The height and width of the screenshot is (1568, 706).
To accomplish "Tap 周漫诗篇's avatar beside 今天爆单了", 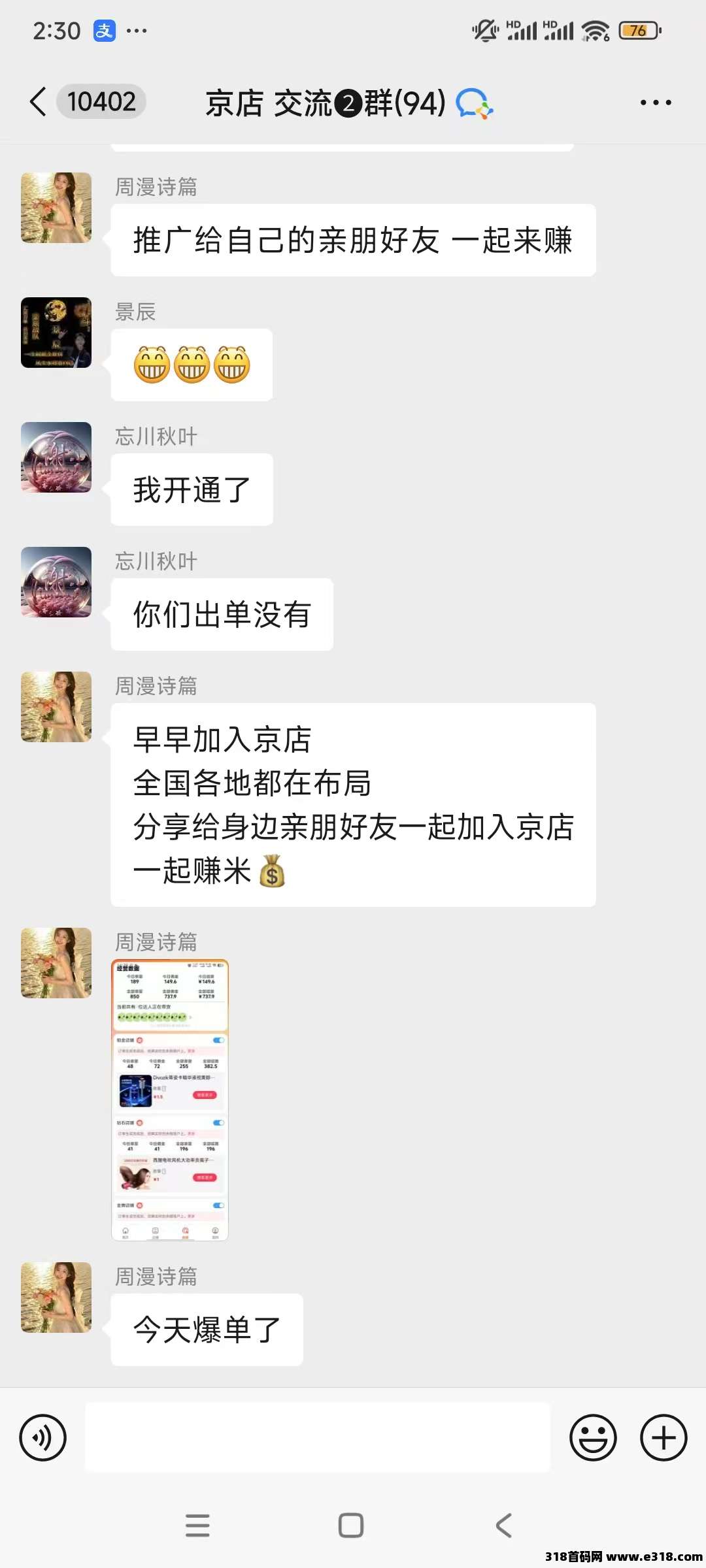I will [56, 1298].
